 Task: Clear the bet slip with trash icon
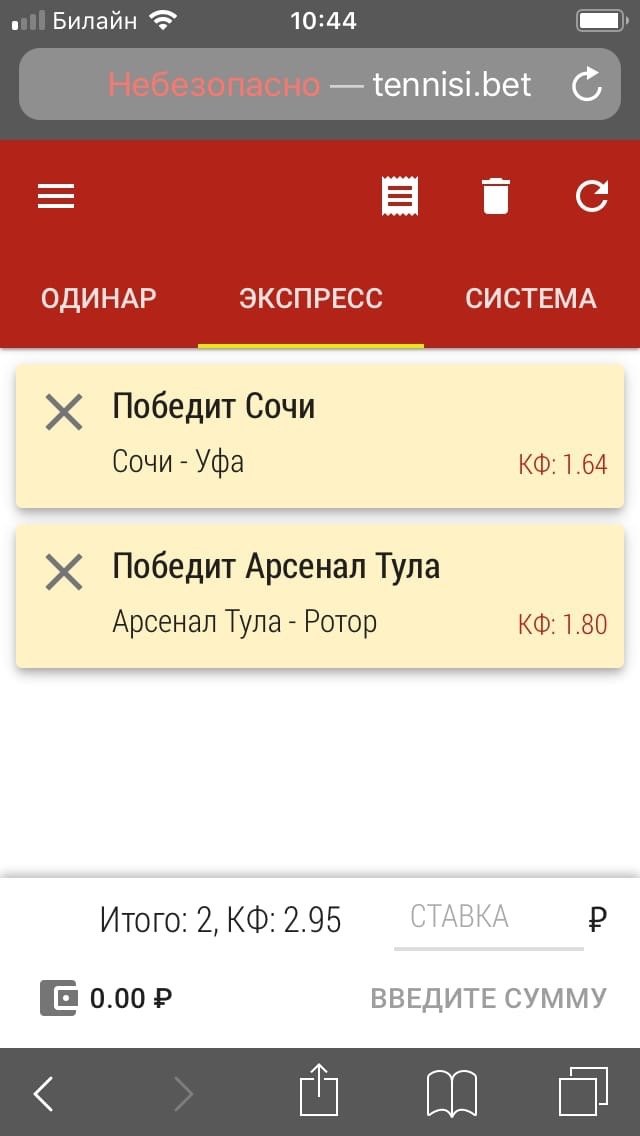click(x=496, y=196)
